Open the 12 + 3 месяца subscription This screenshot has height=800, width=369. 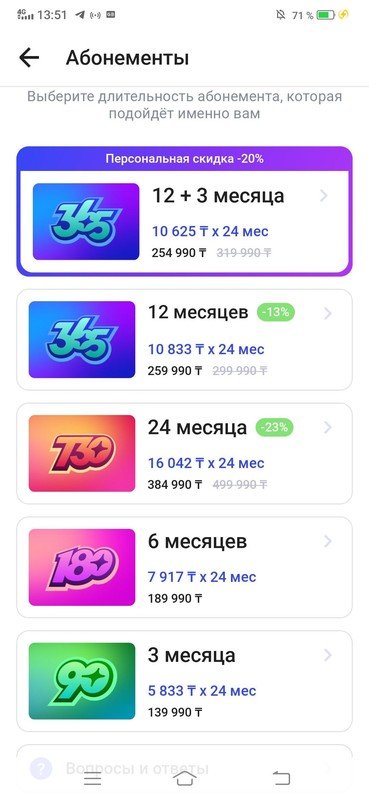(184, 212)
